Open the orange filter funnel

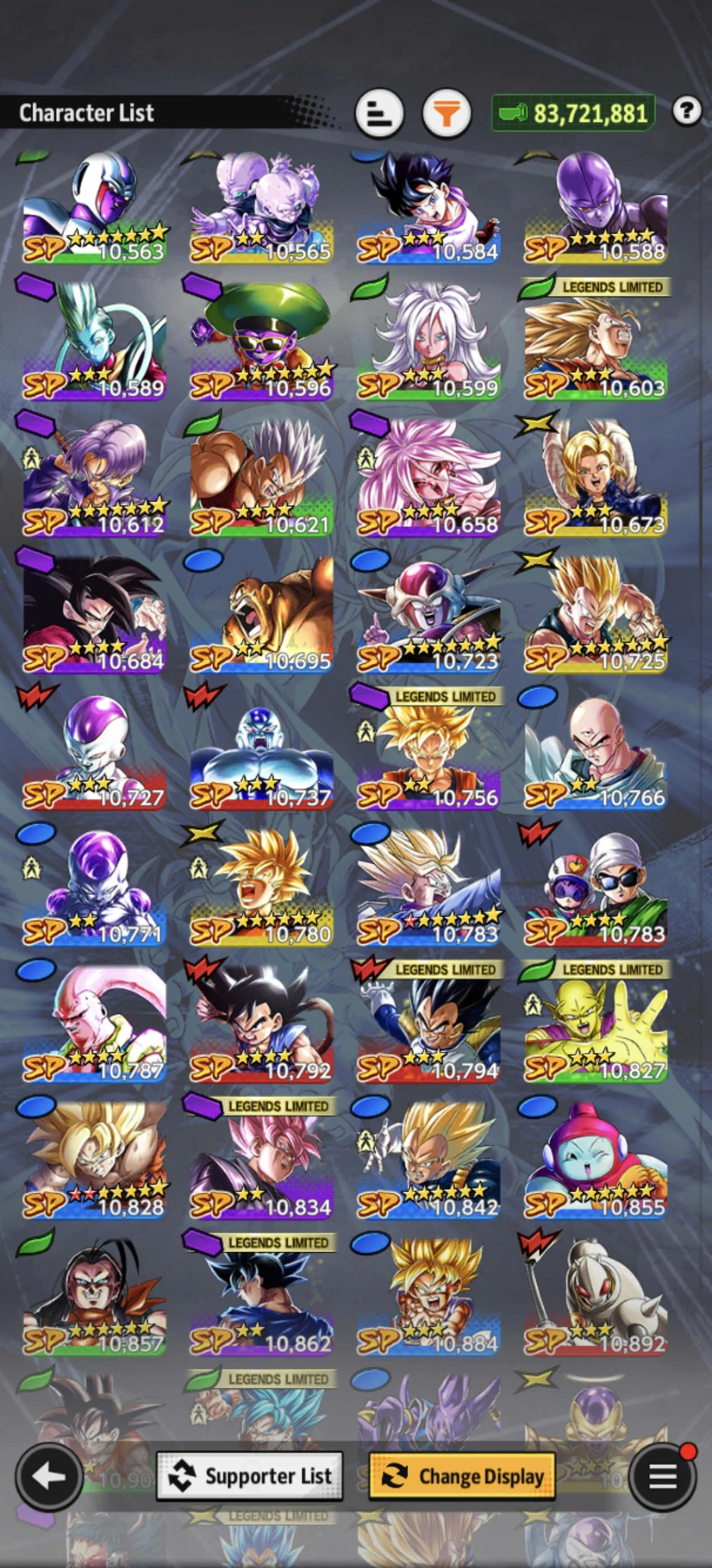point(446,113)
